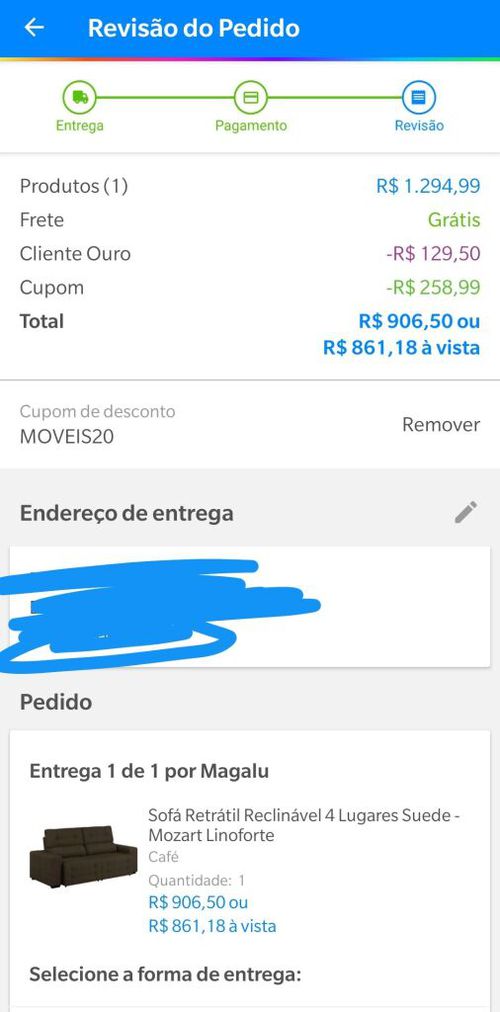The width and height of the screenshot is (500, 1012).
Task: Return to the Entrega step
Action: tap(79, 108)
